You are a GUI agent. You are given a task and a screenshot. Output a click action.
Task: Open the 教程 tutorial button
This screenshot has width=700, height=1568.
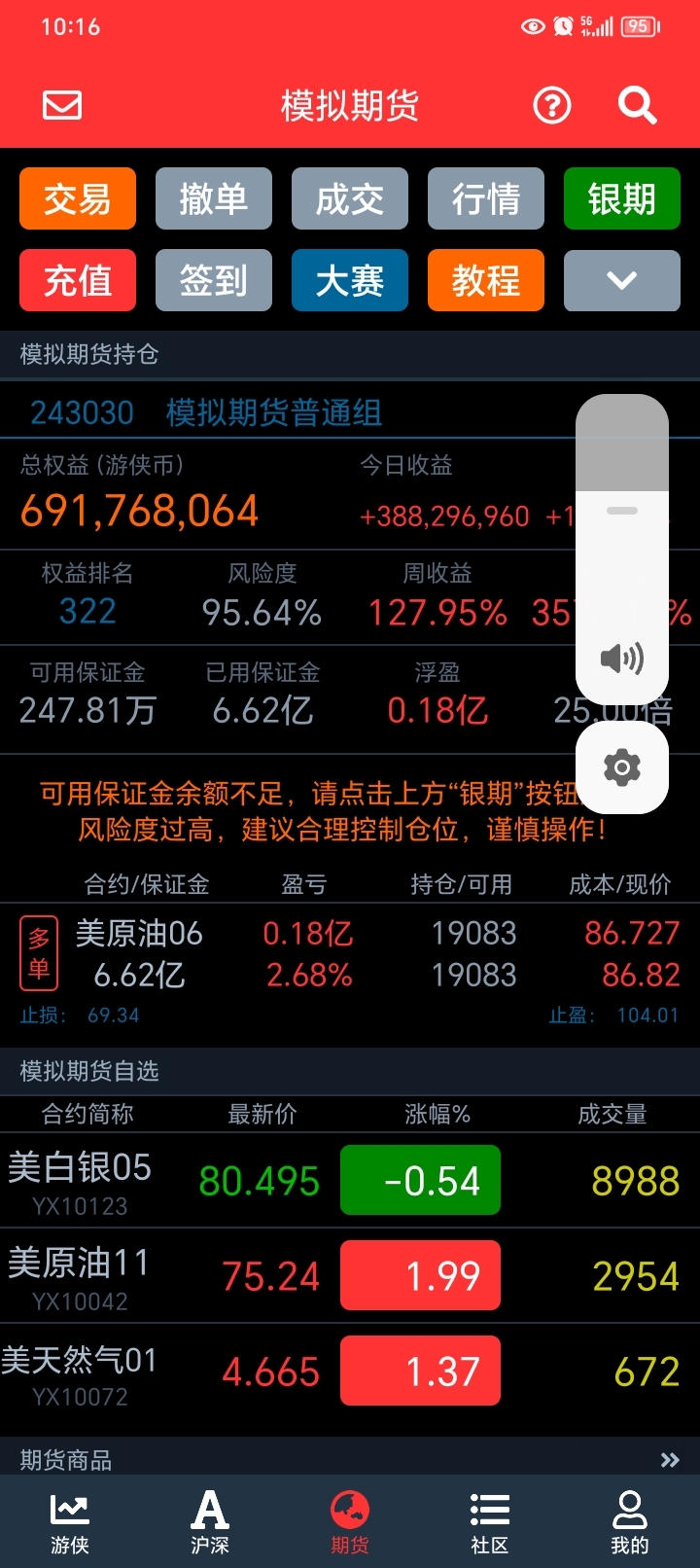(486, 281)
